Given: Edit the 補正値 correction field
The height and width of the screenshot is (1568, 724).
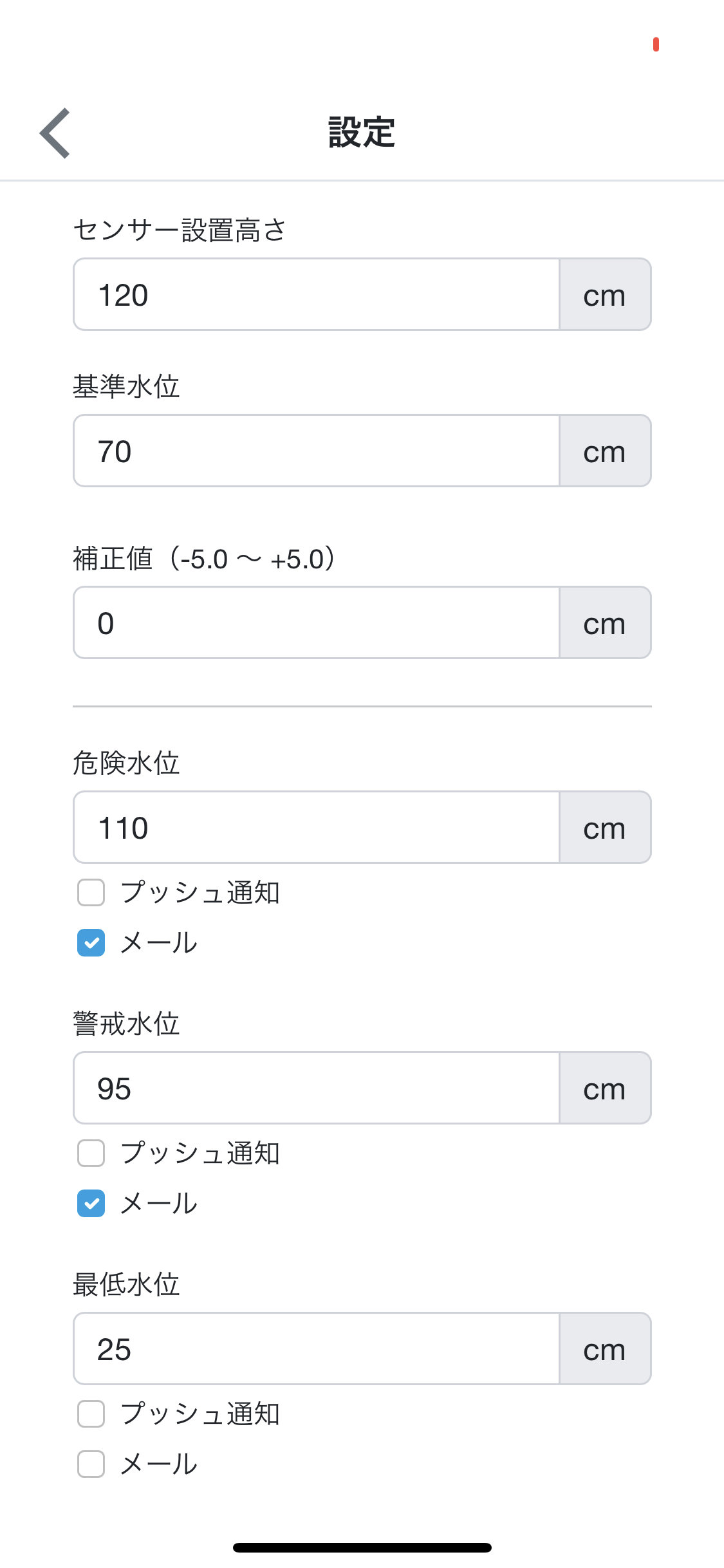Looking at the screenshot, I should 316,622.
